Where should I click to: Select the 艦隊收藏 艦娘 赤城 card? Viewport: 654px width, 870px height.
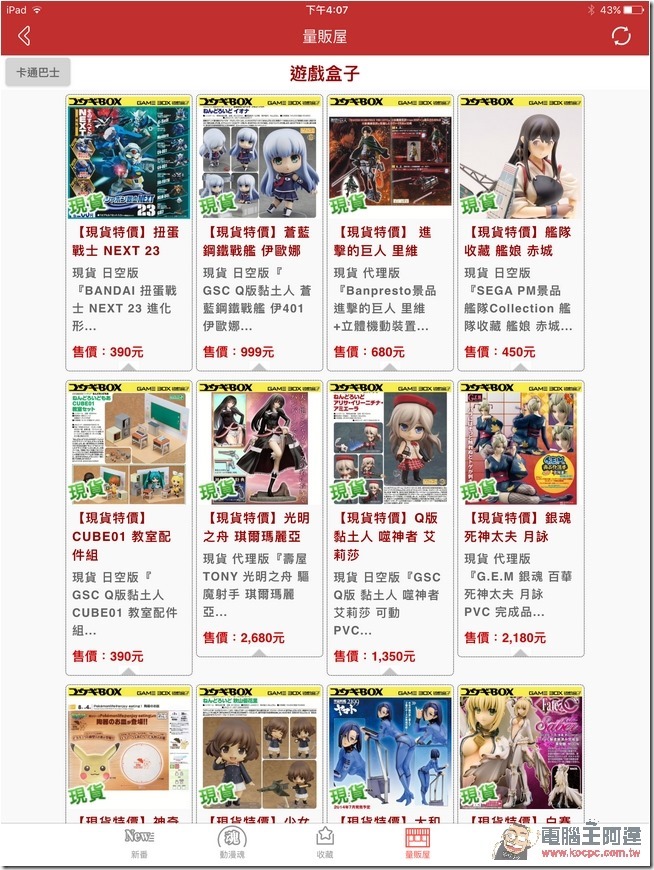click(520, 232)
